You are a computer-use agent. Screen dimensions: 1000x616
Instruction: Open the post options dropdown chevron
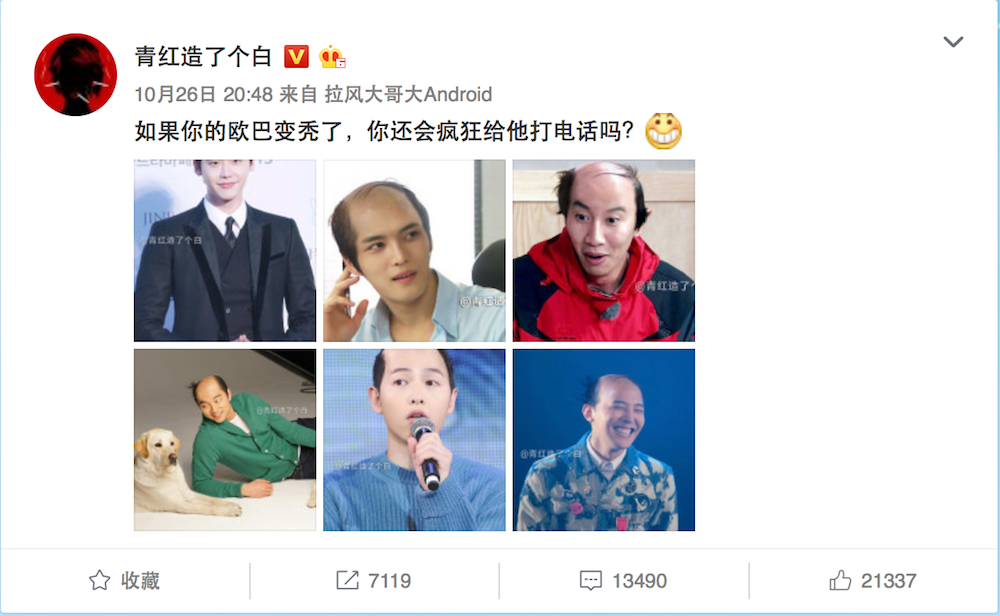953,42
